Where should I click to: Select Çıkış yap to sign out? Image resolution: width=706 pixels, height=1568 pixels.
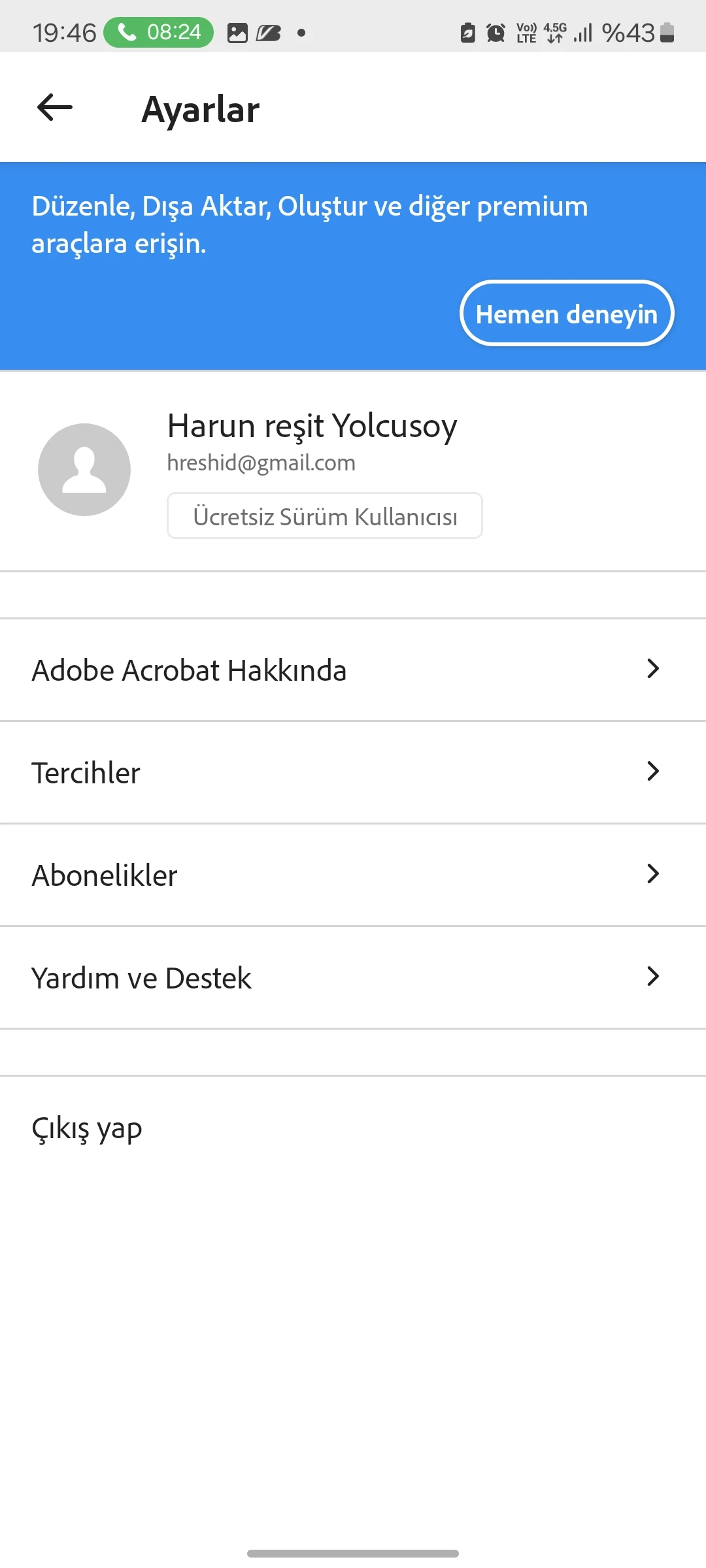click(x=88, y=1128)
